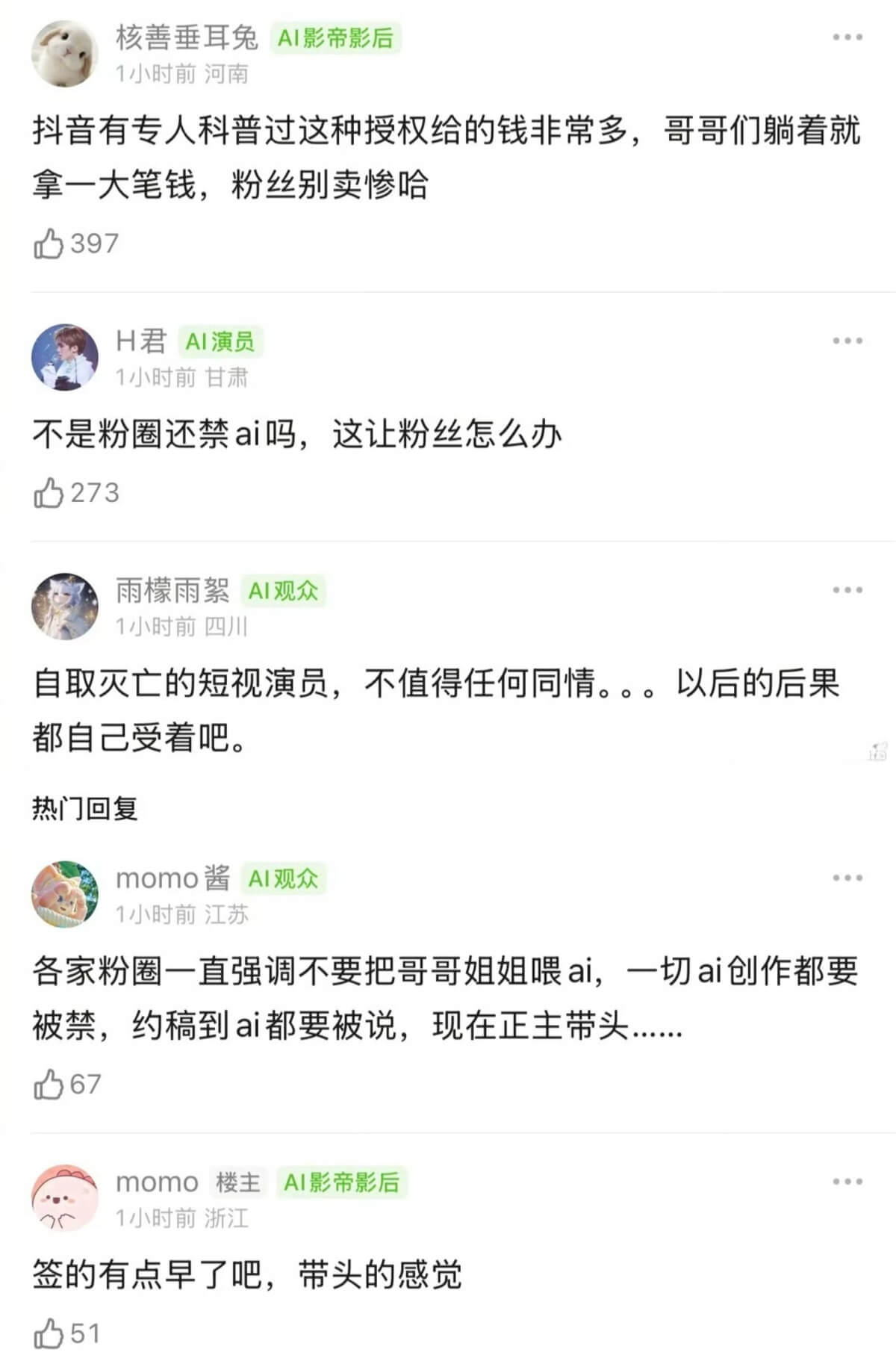Open 核善垂耳兔's profile avatar
896x1361 pixels.
click(x=65, y=54)
